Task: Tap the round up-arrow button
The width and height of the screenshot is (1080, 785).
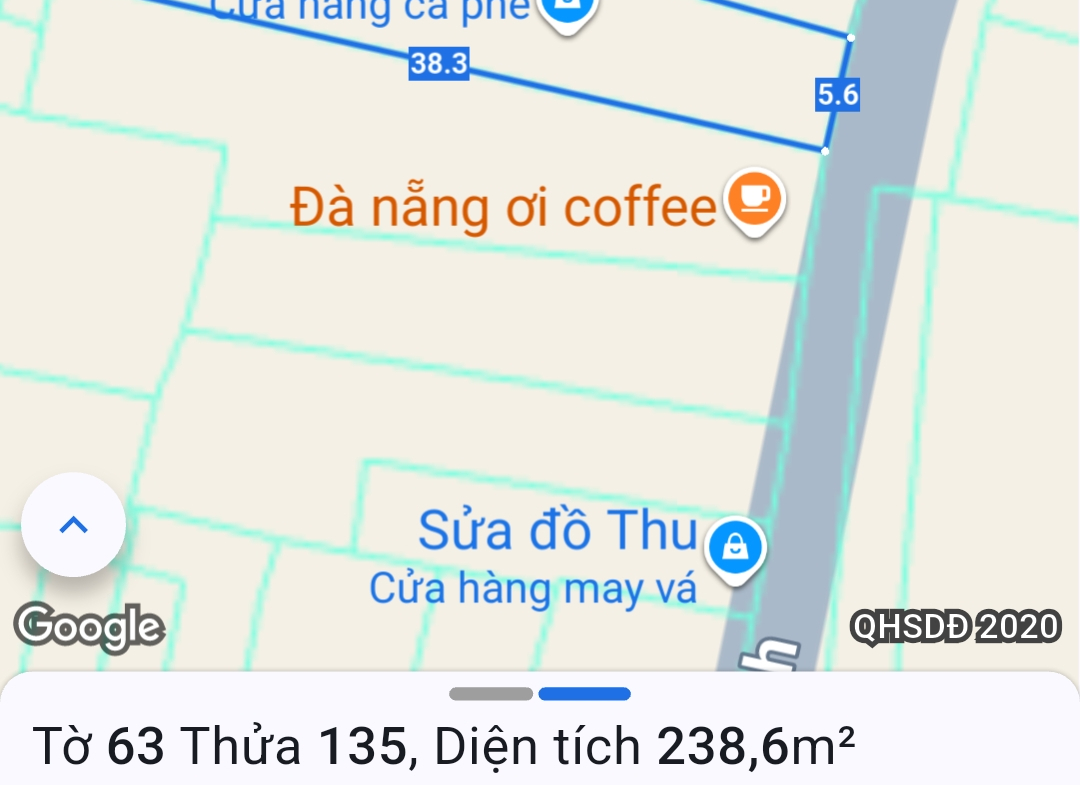Action: [x=73, y=524]
